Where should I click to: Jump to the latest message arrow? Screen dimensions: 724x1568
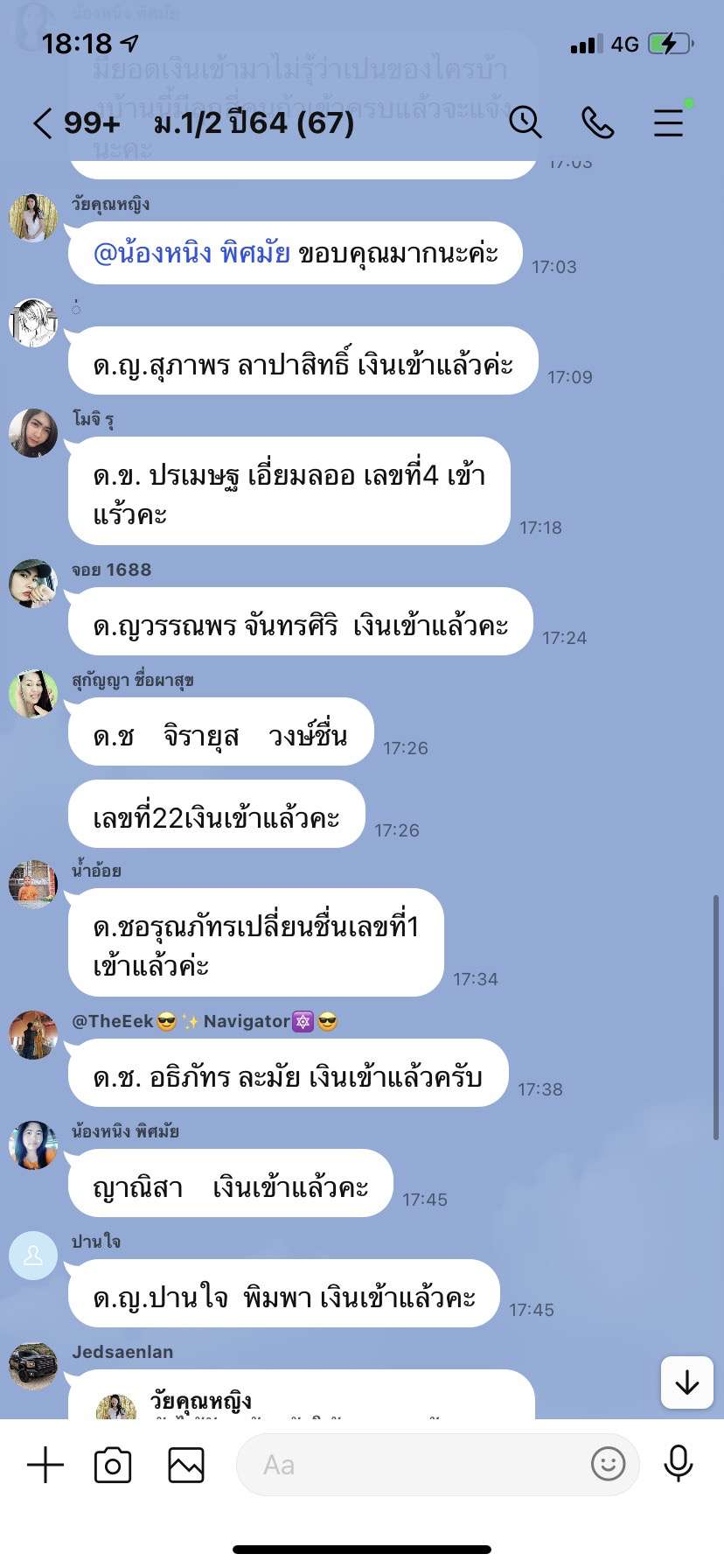point(687,1382)
